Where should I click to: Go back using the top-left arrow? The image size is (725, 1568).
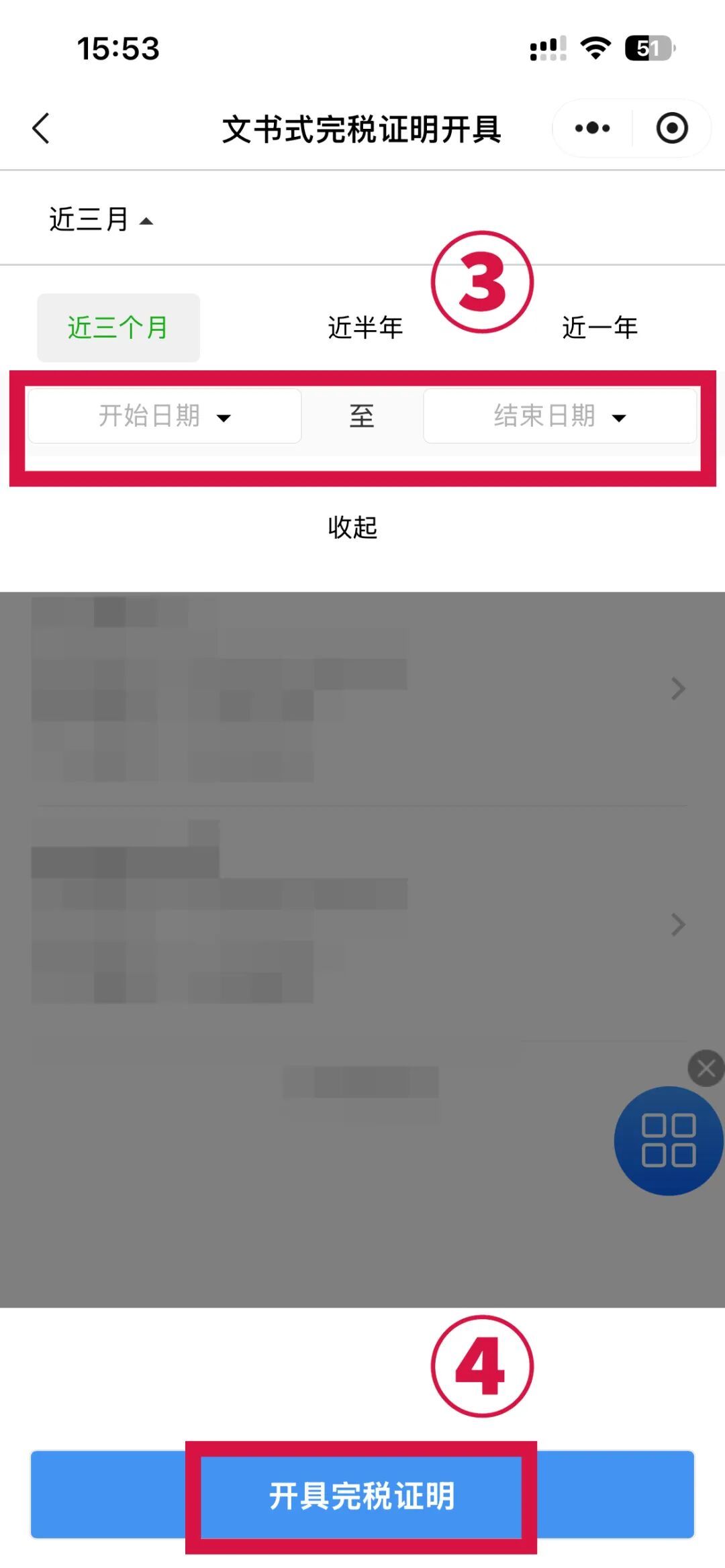[x=41, y=128]
